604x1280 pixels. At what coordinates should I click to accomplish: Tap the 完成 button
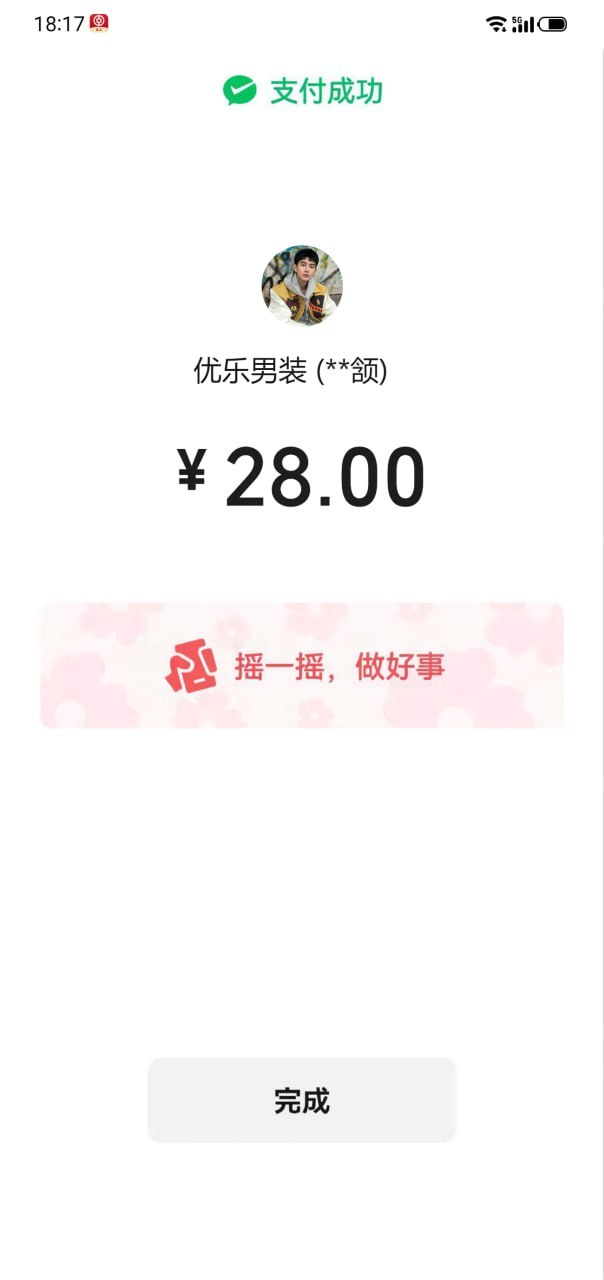click(x=301, y=1100)
